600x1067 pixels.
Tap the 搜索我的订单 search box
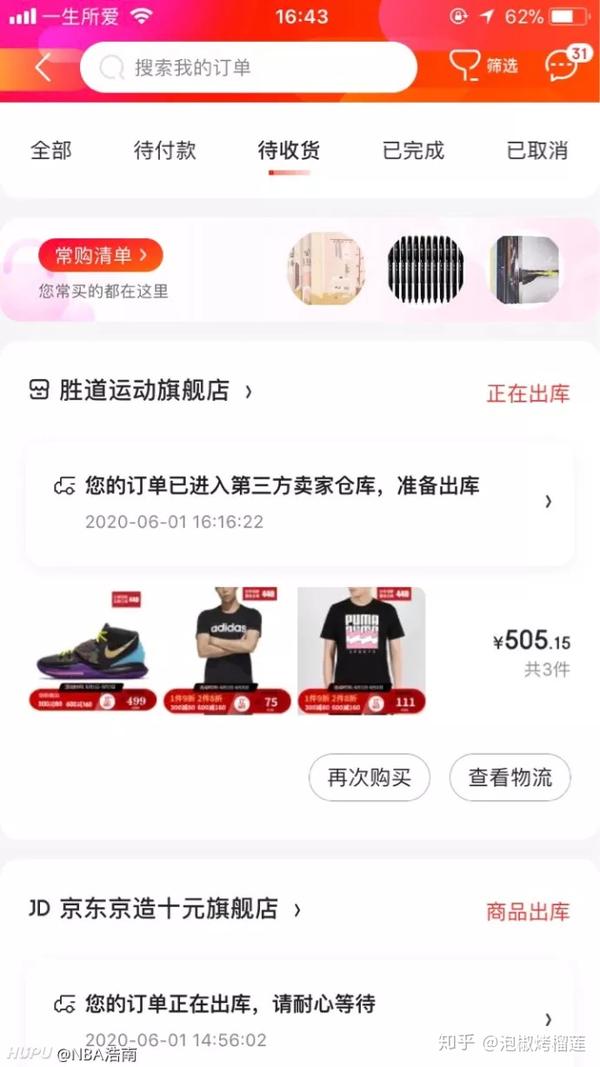248,68
